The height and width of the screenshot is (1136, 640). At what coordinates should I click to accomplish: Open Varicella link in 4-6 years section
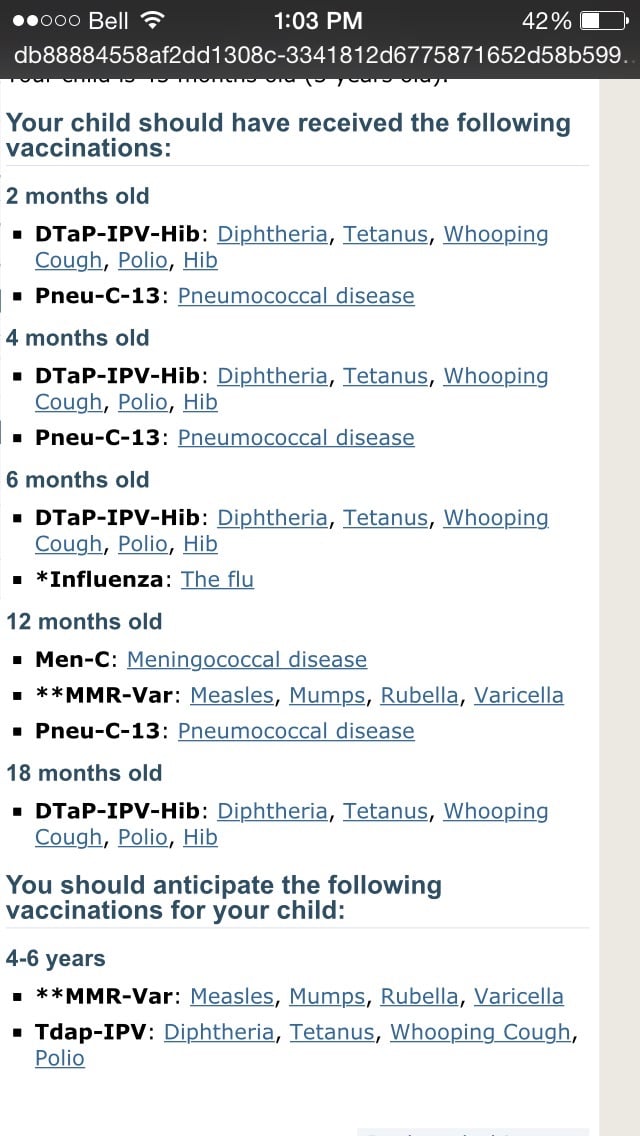(x=518, y=996)
